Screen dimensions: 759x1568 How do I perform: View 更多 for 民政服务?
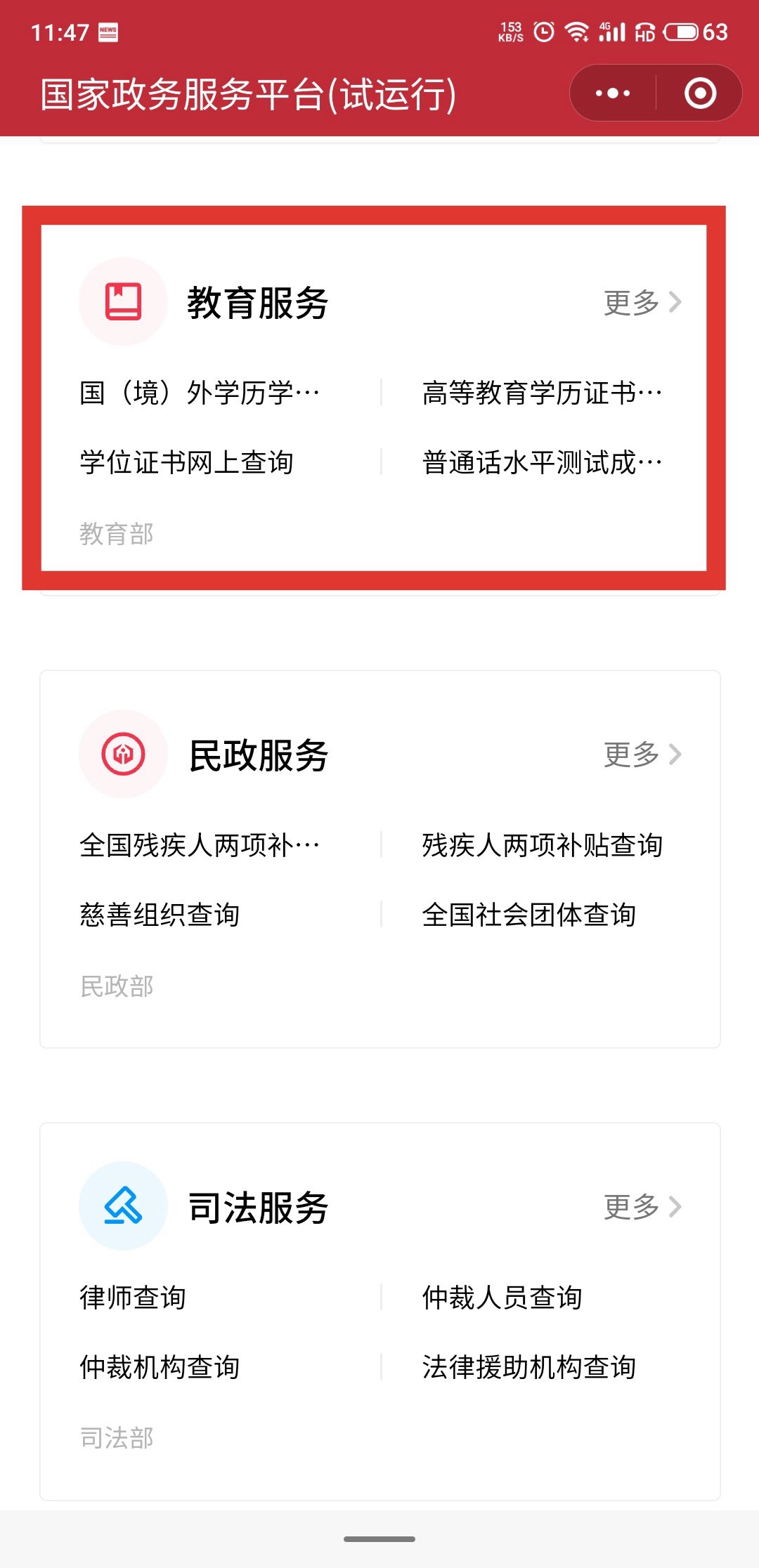(642, 754)
